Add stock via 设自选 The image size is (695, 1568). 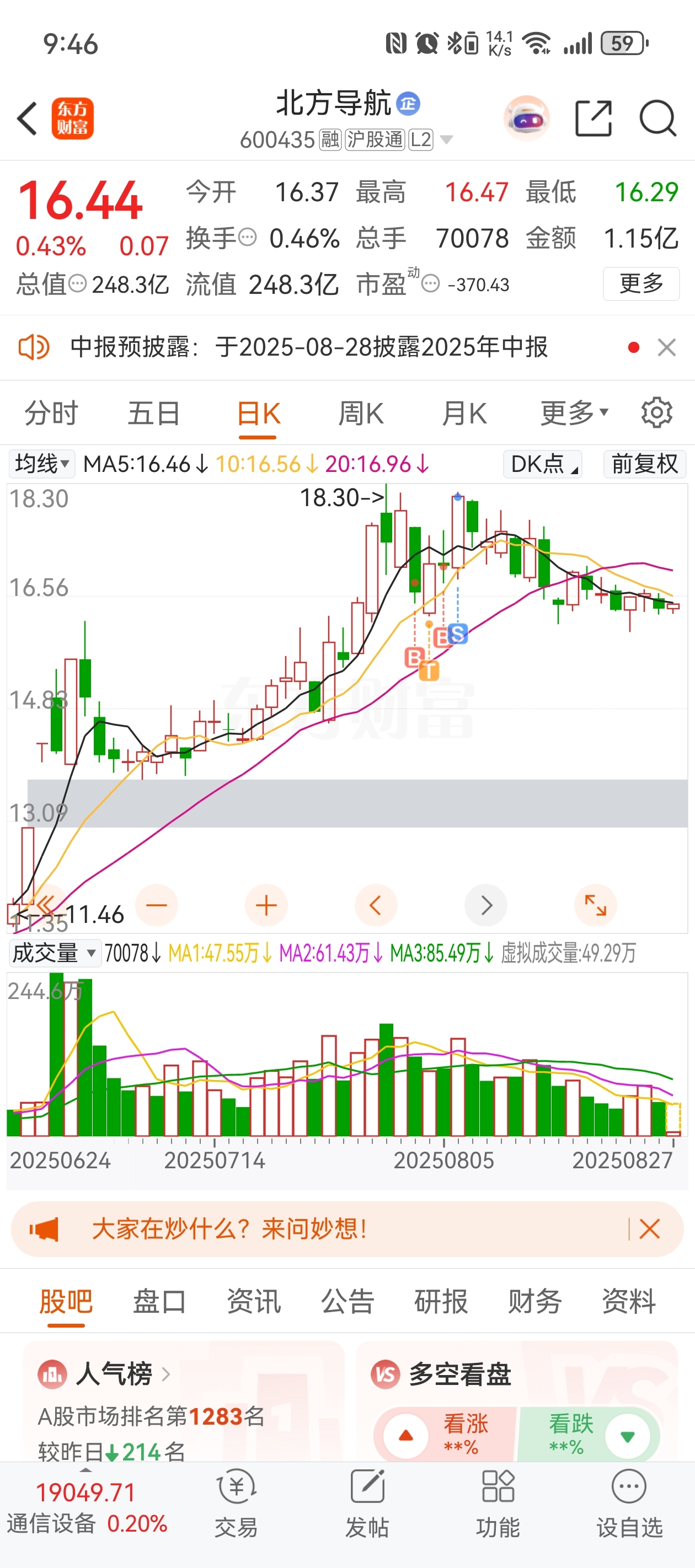click(629, 1502)
